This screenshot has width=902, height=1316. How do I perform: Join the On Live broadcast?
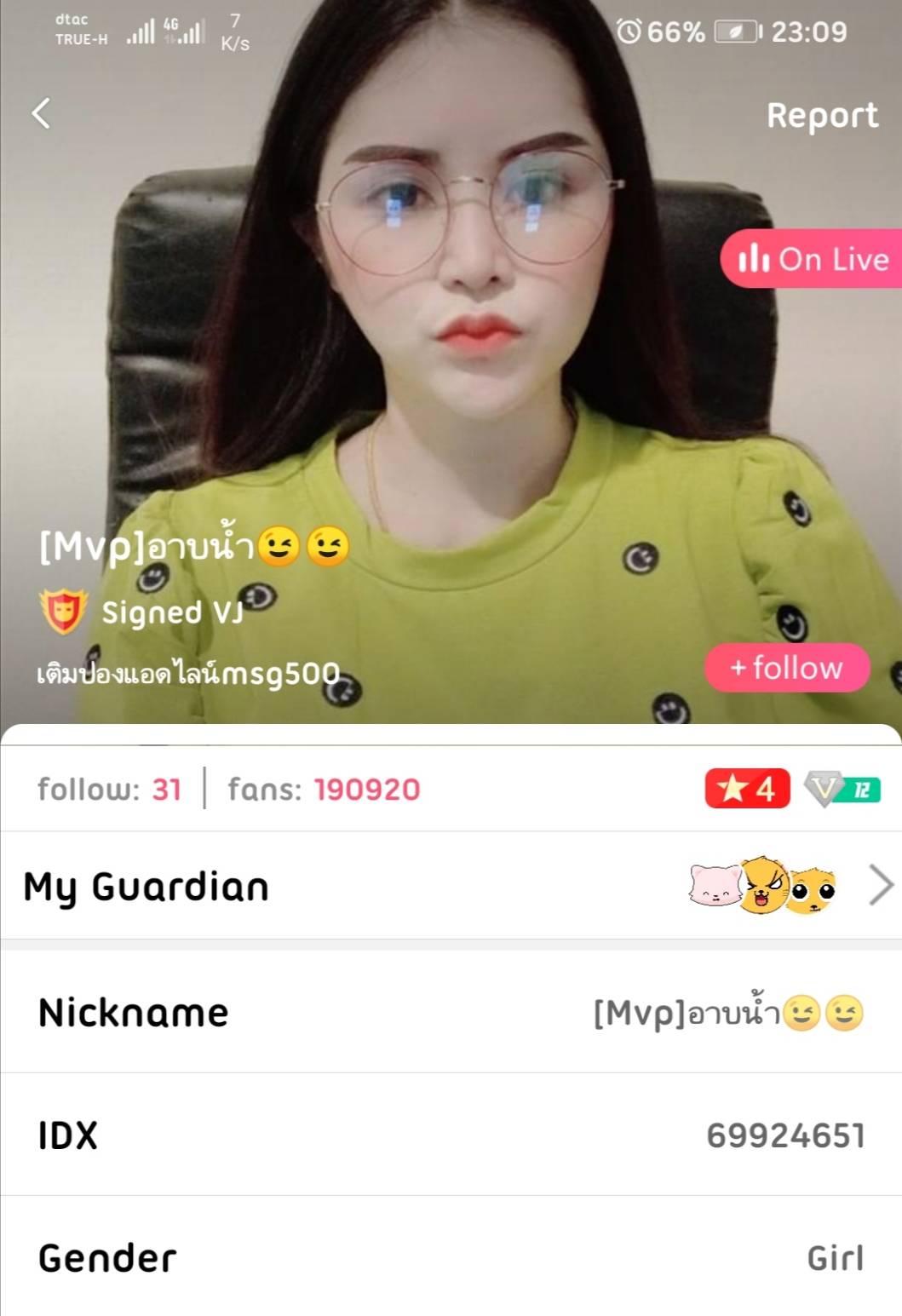pyautogui.click(x=812, y=259)
